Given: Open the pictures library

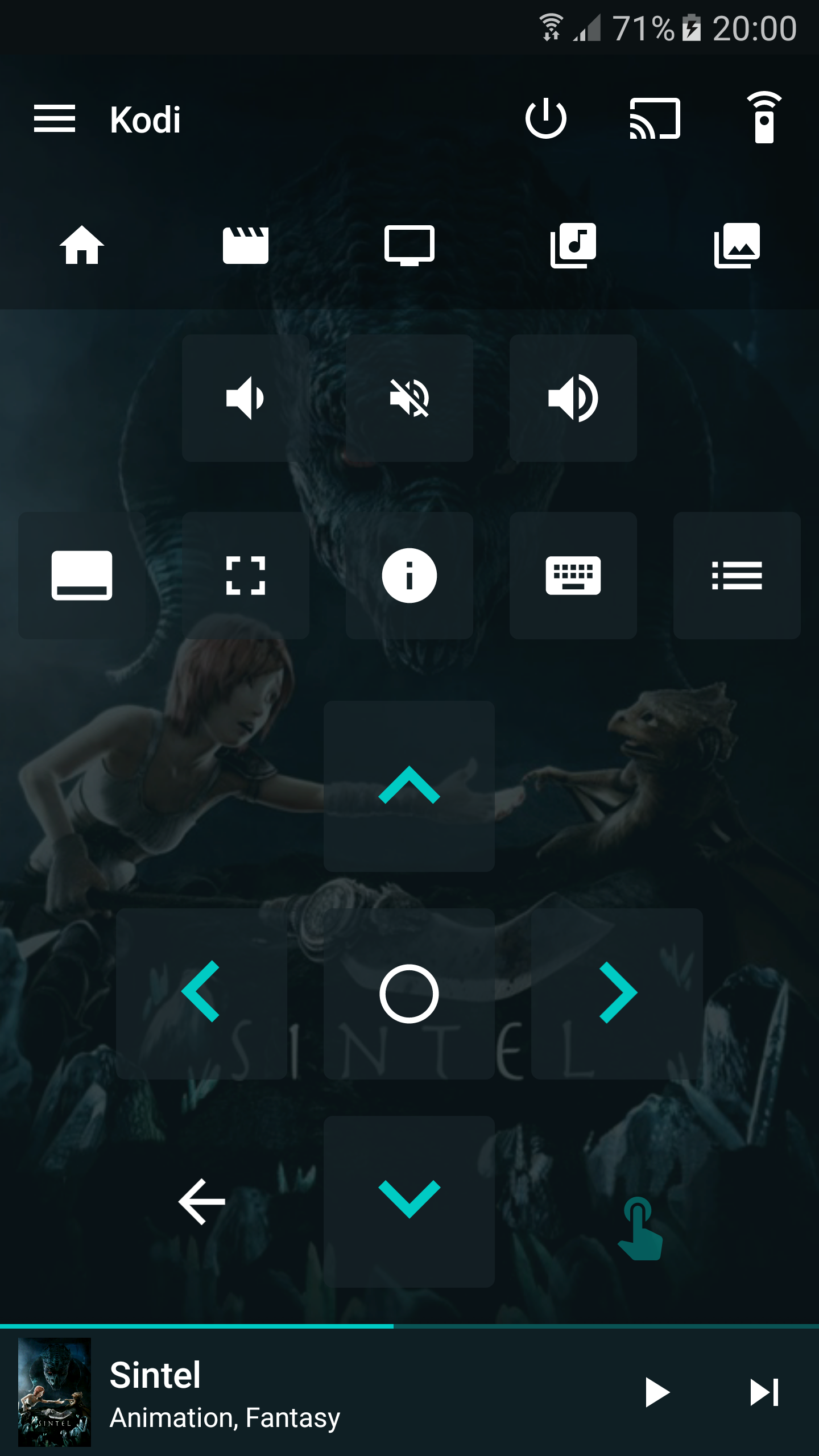Looking at the screenshot, I should [737, 245].
